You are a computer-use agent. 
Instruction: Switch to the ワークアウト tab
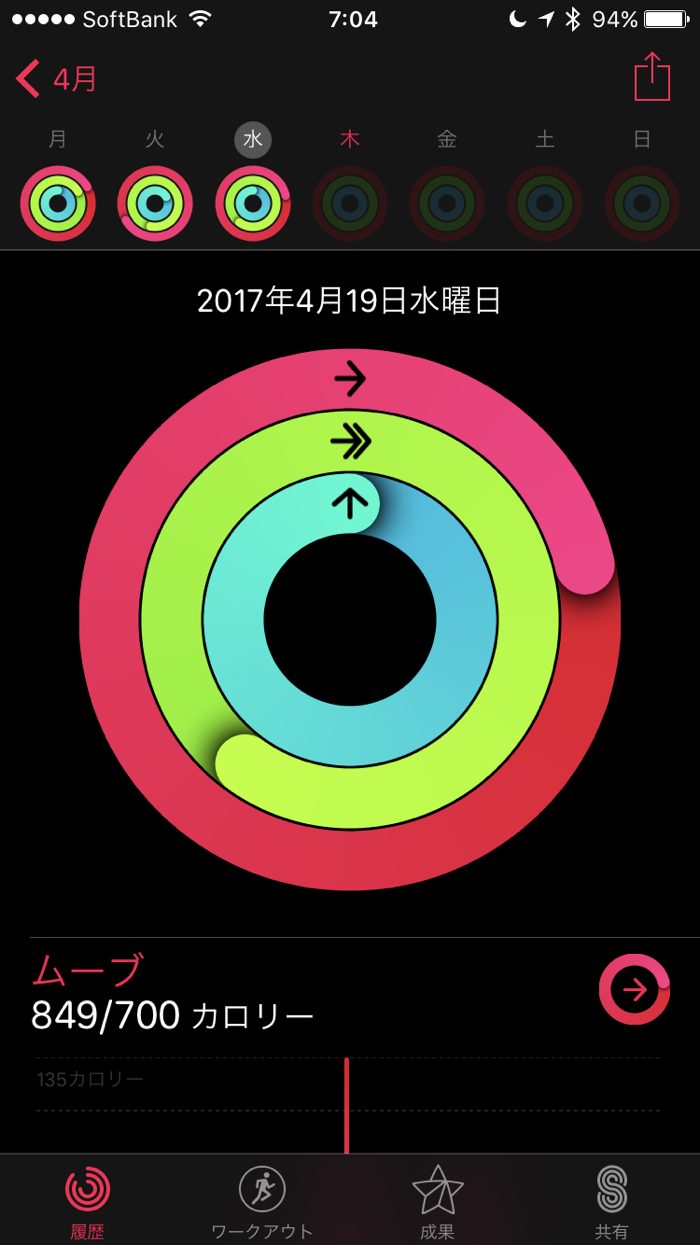[262, 1201]
